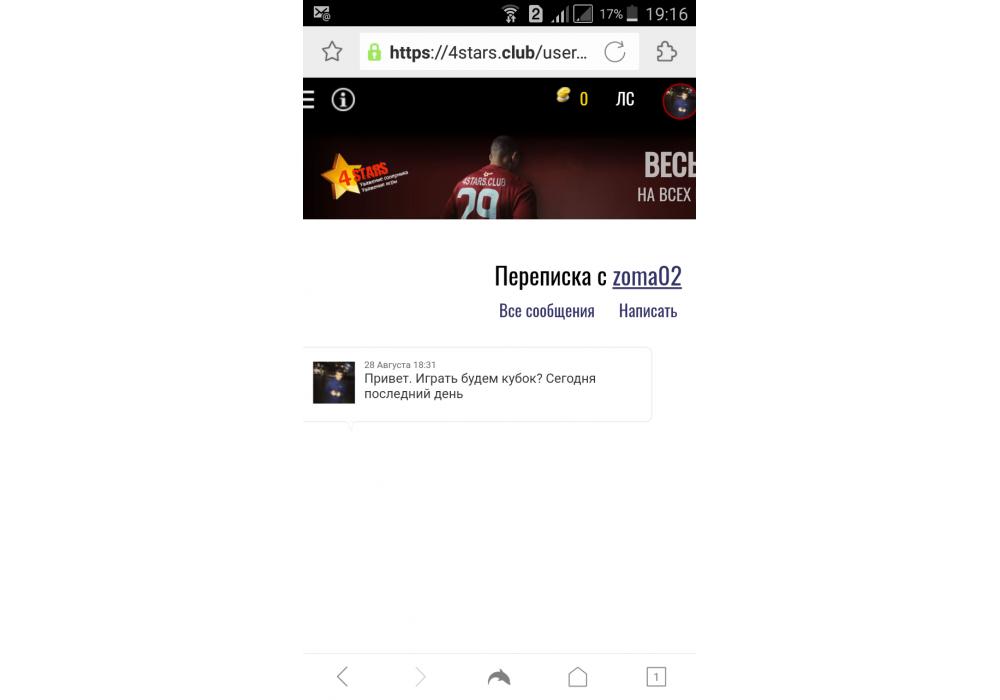Open the dolphin browser menu

point(499,677)
